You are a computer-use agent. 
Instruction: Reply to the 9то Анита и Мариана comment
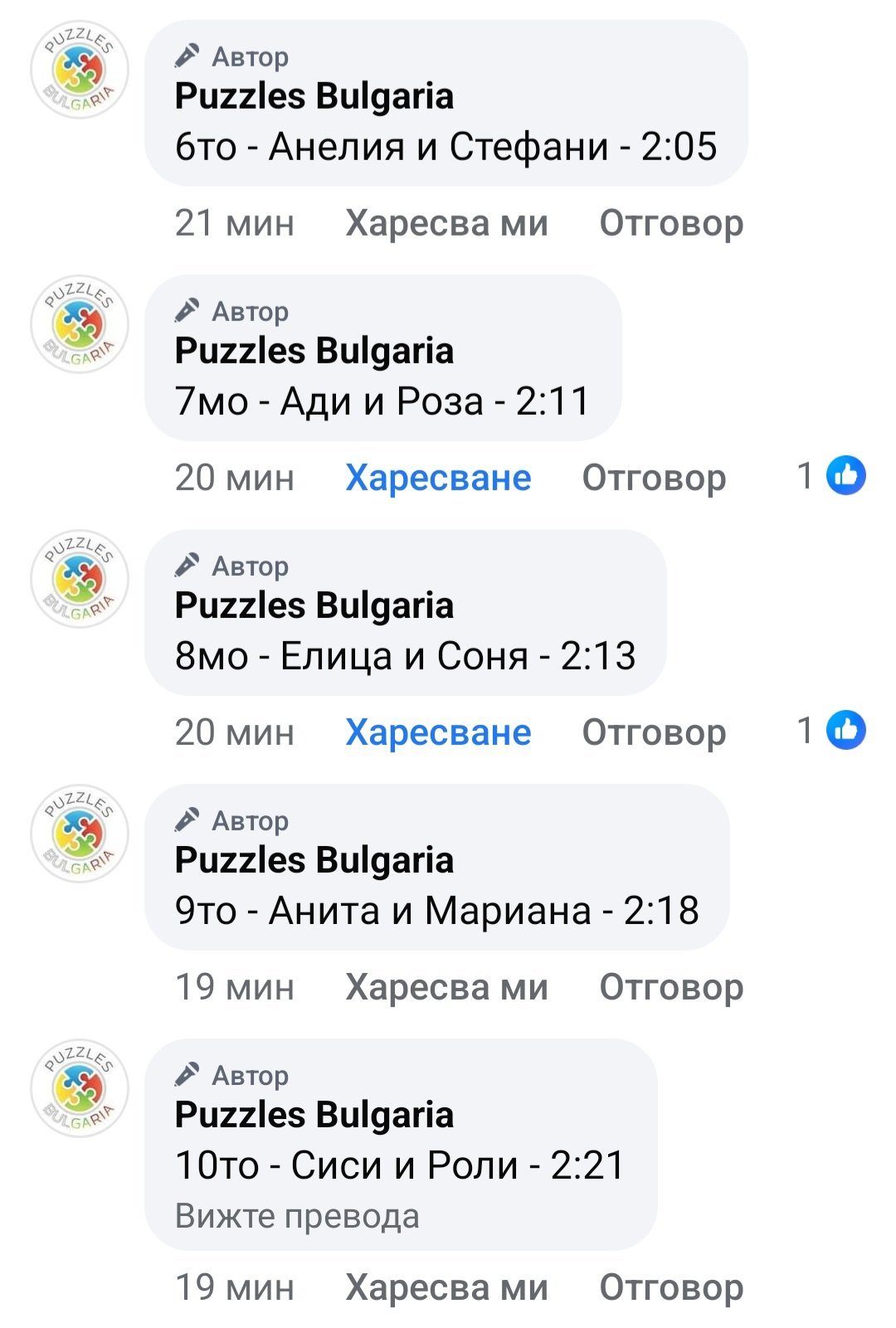point(670,987)
